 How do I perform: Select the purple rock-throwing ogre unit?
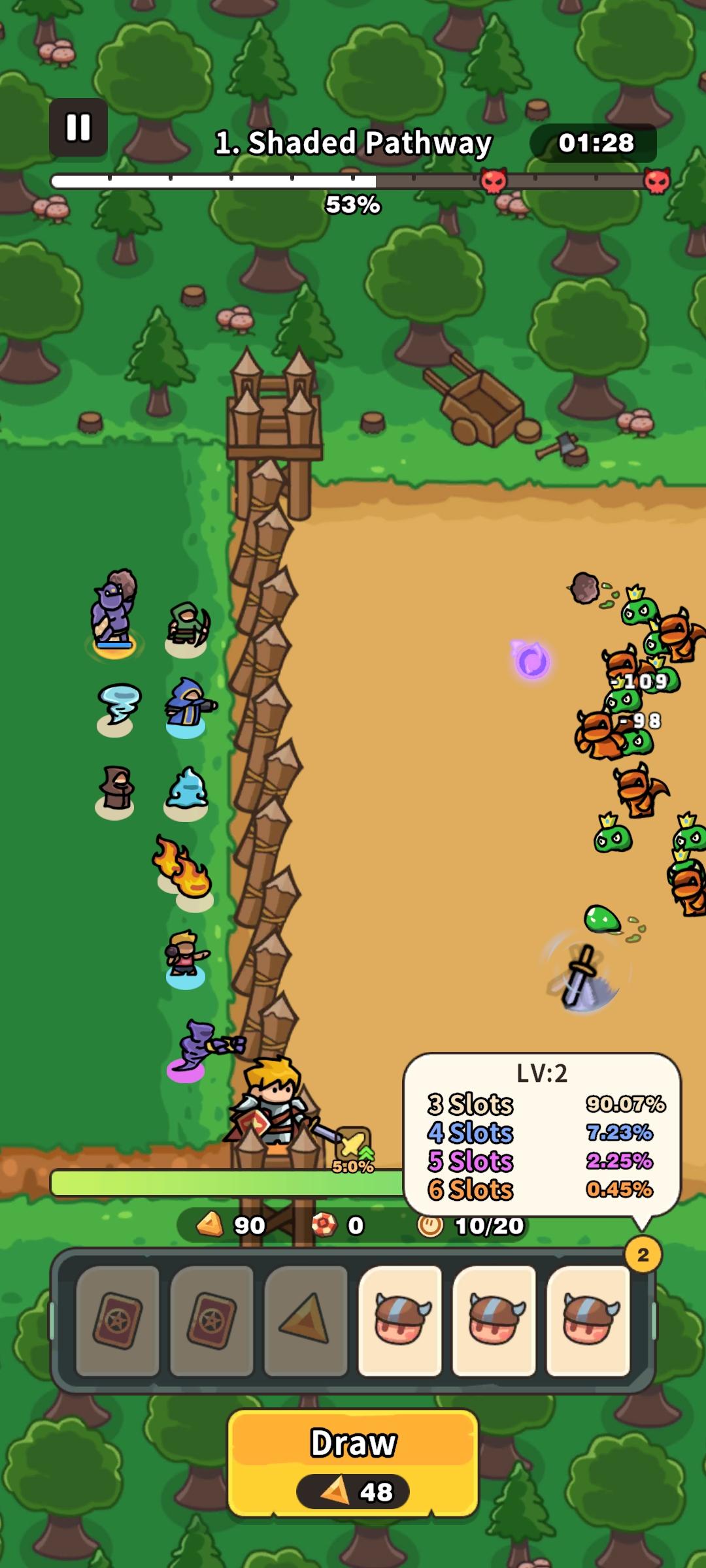click(114, 611)
